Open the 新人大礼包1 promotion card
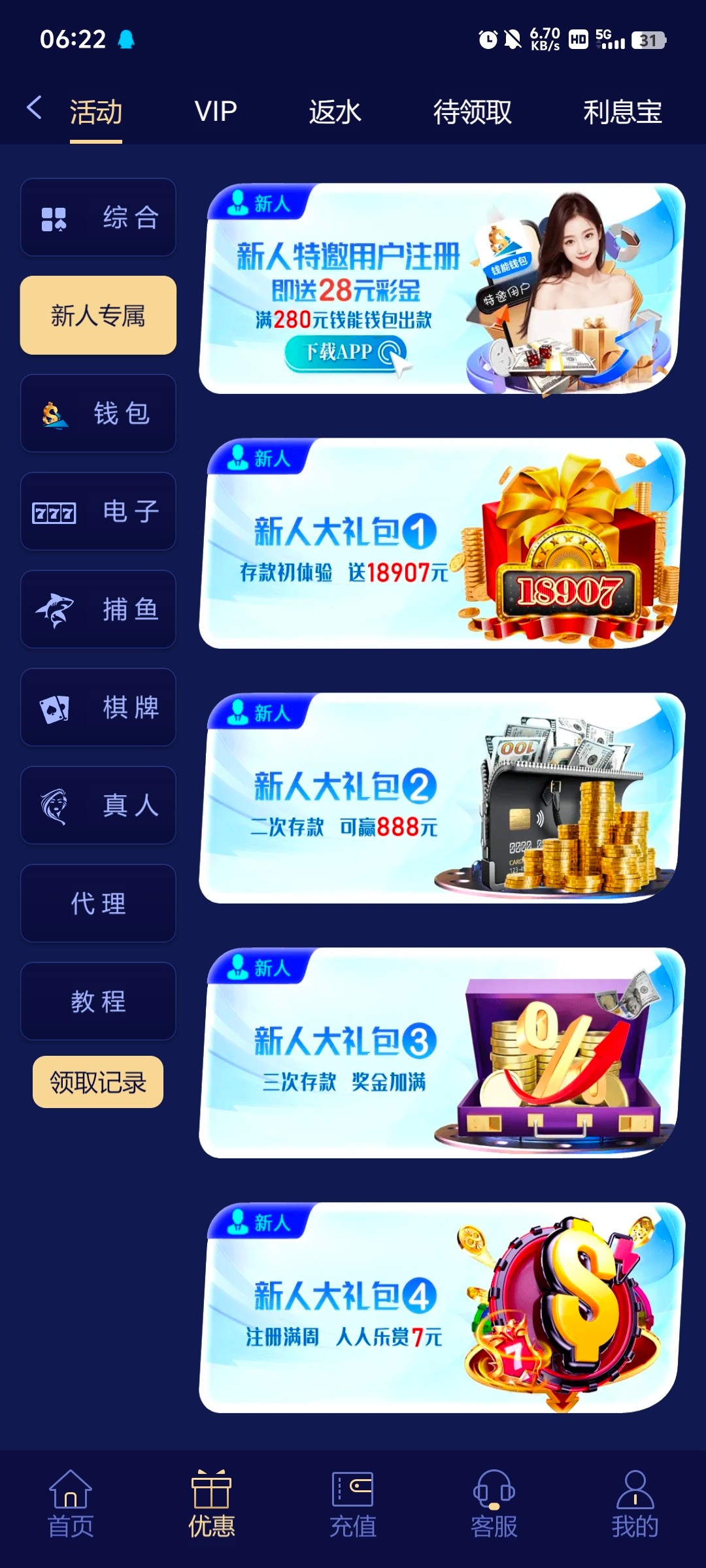 pyautogui.click(x=442, y=544)
